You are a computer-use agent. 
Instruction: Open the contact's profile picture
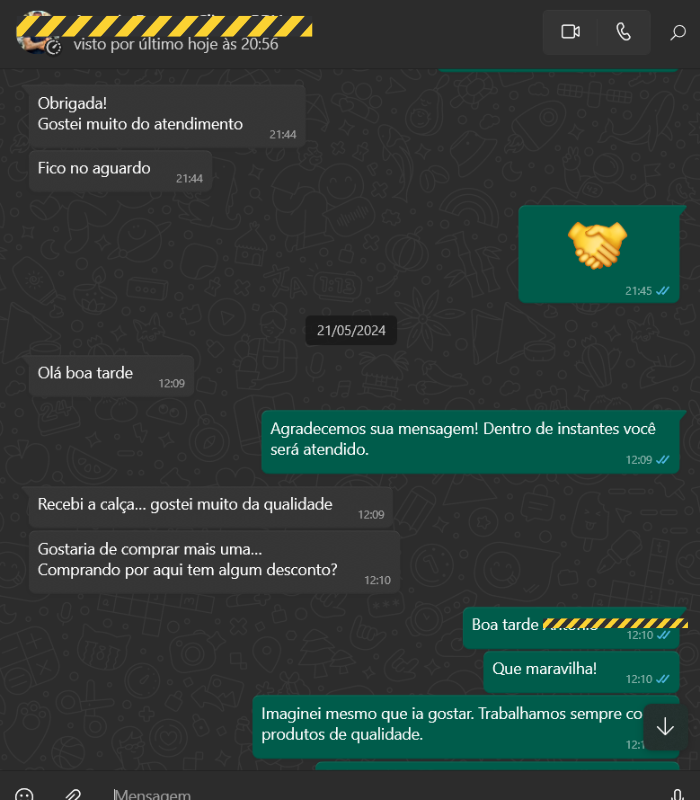[37, 32]
